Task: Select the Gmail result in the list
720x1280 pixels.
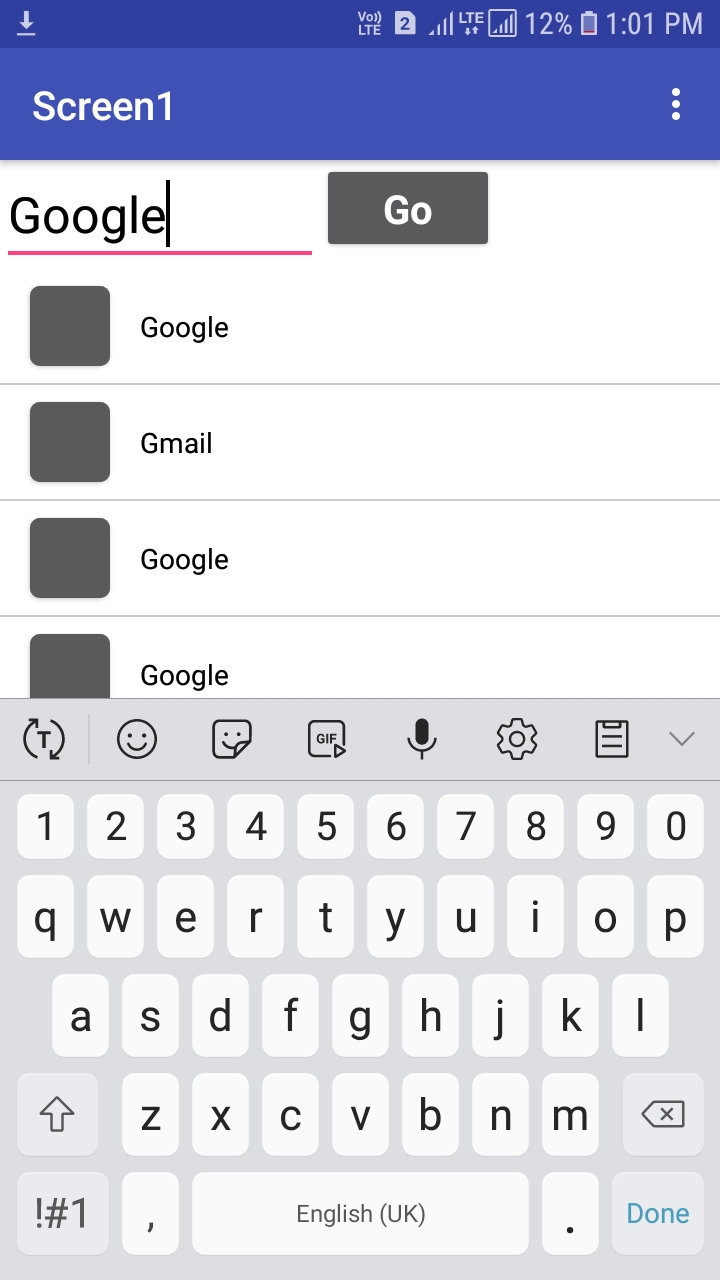Action: pos(176,442)
